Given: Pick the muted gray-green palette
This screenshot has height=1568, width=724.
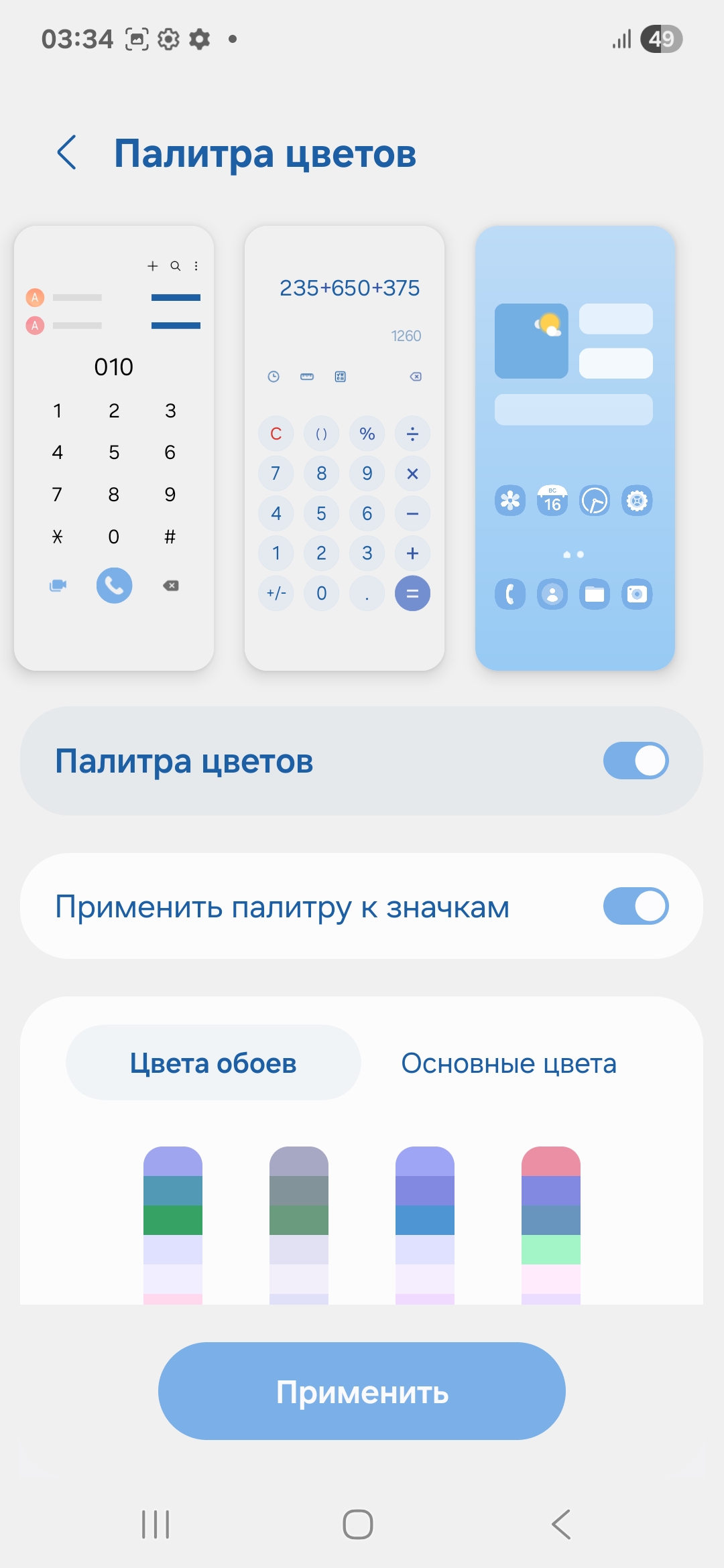Looking at the screenshot, I should click(x=299, y=1225).
